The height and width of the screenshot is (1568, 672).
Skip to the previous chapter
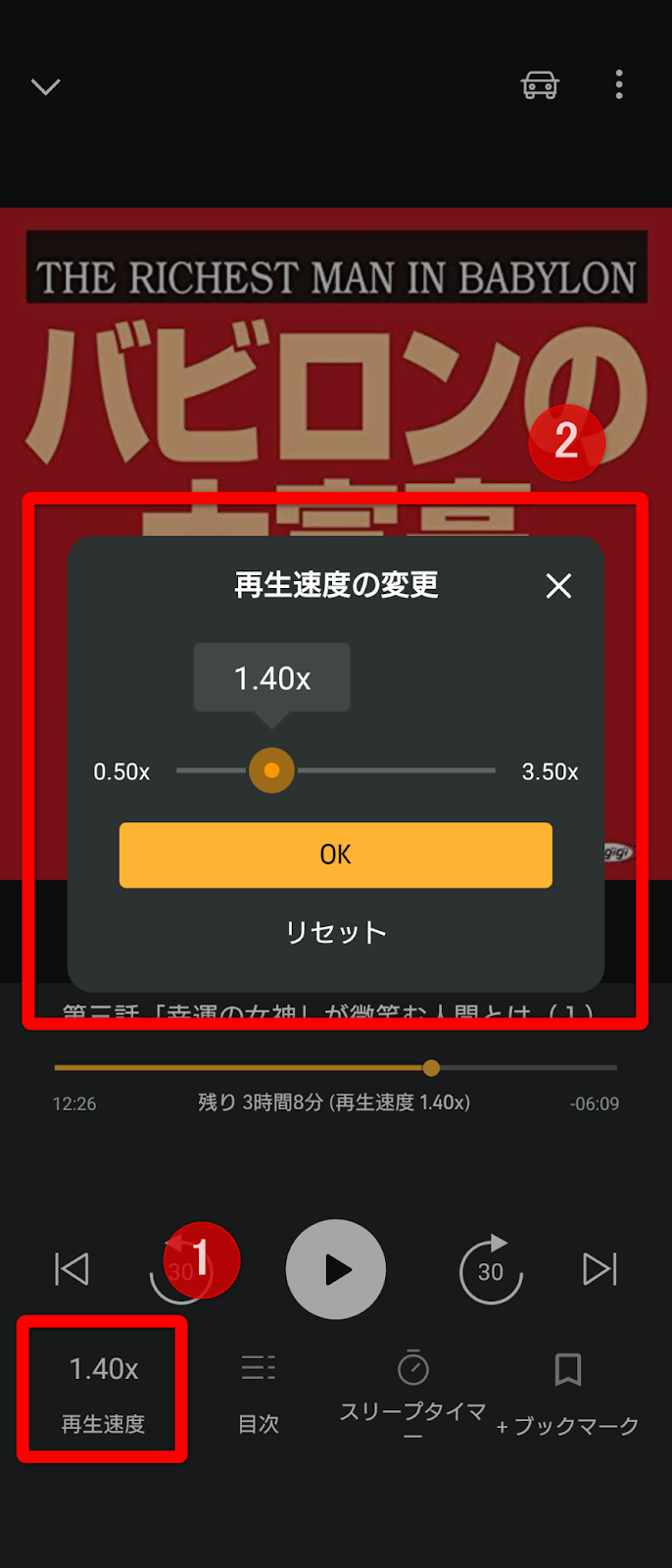click(72, 1269)
